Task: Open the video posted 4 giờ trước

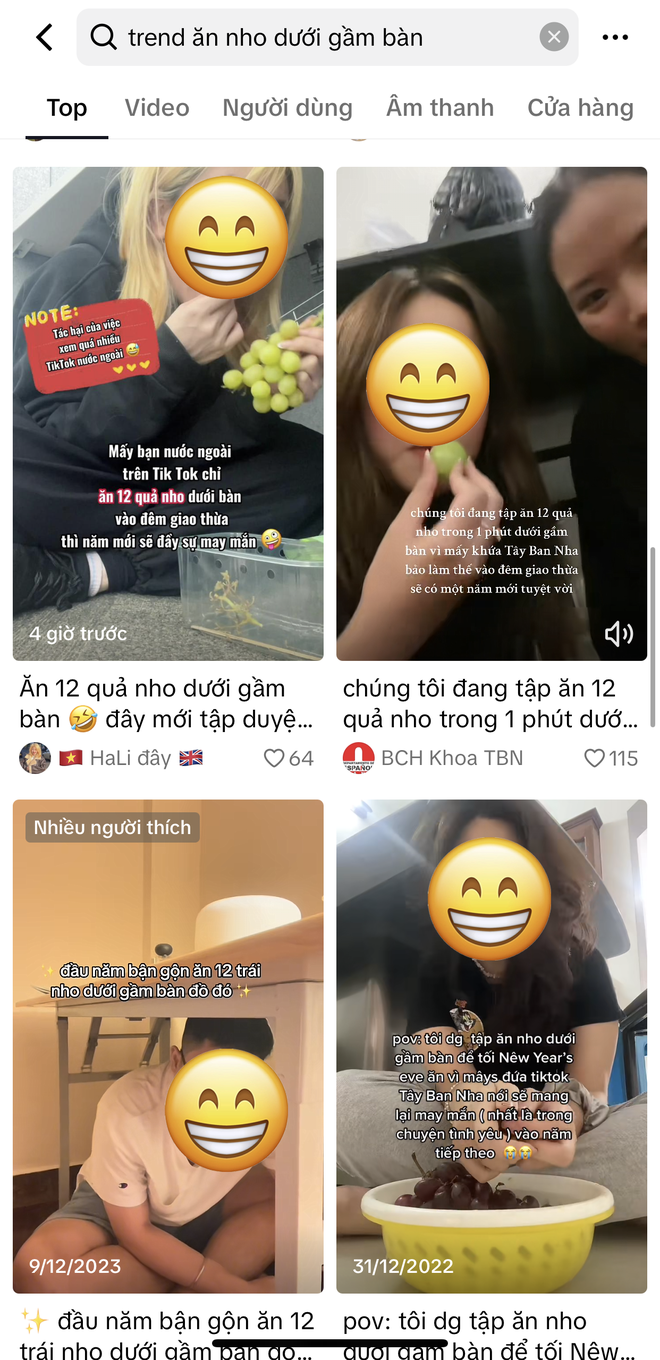Action: [168, 413]
